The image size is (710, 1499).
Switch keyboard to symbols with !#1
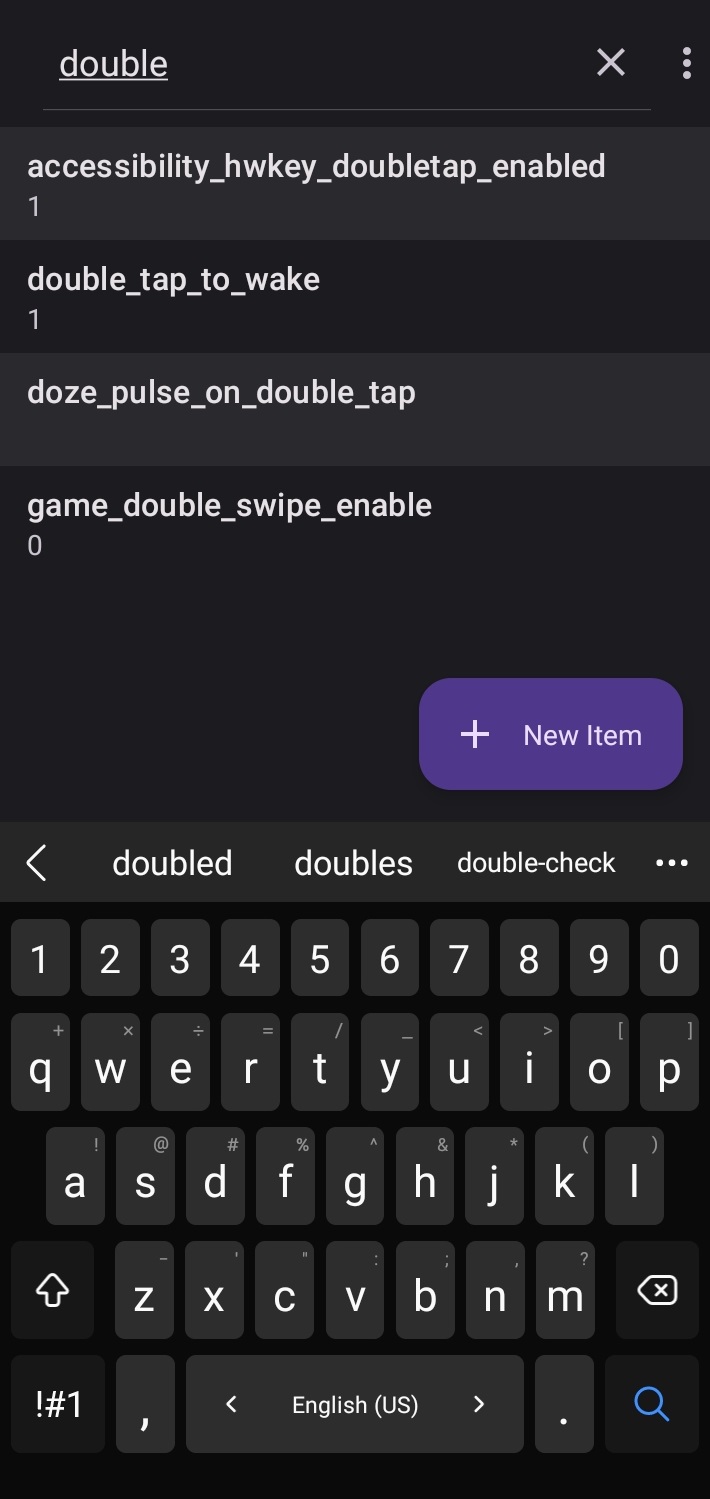click(58, 1404)
